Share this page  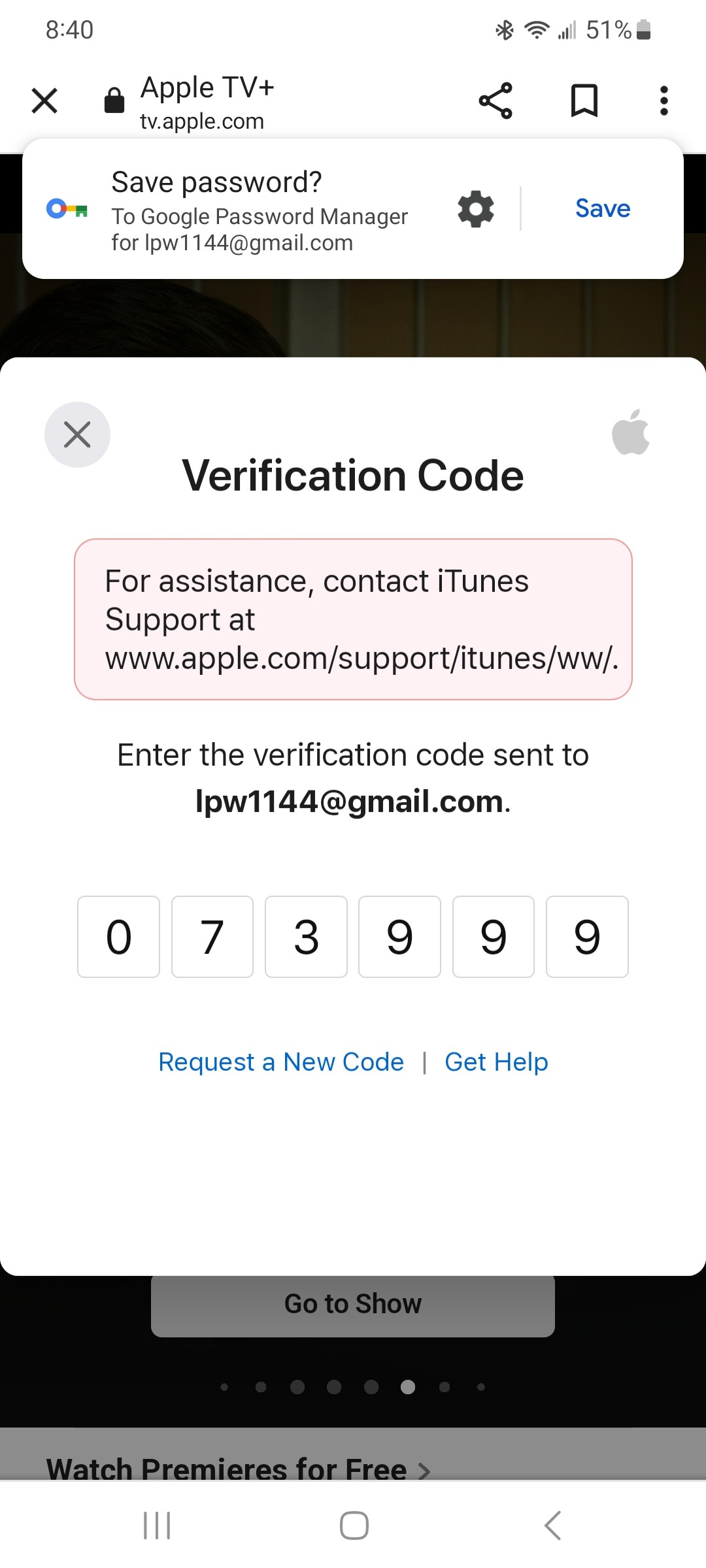tap(496, 101)
